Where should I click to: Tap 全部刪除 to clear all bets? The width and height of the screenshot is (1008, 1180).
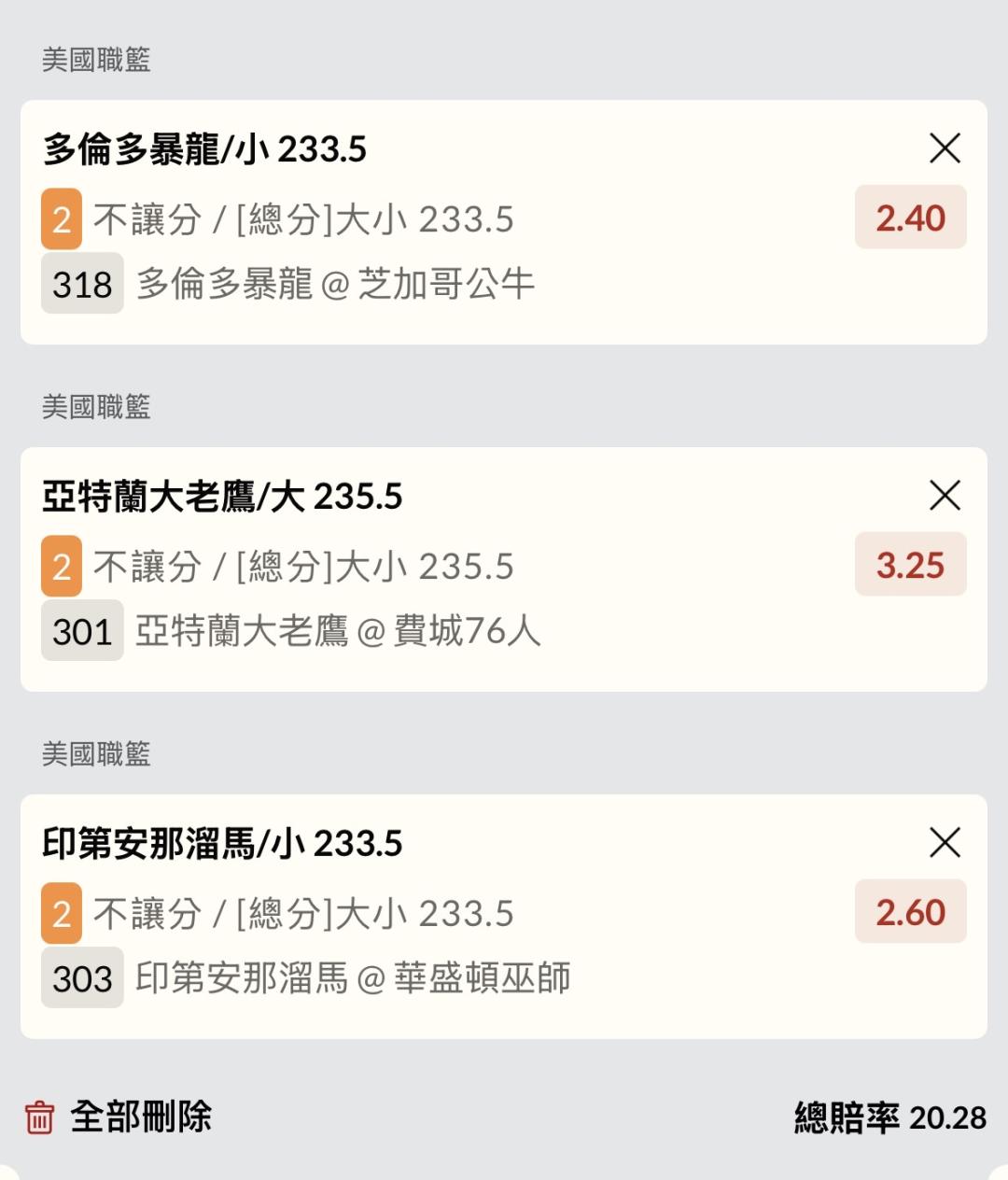[x=119, y=1117]
